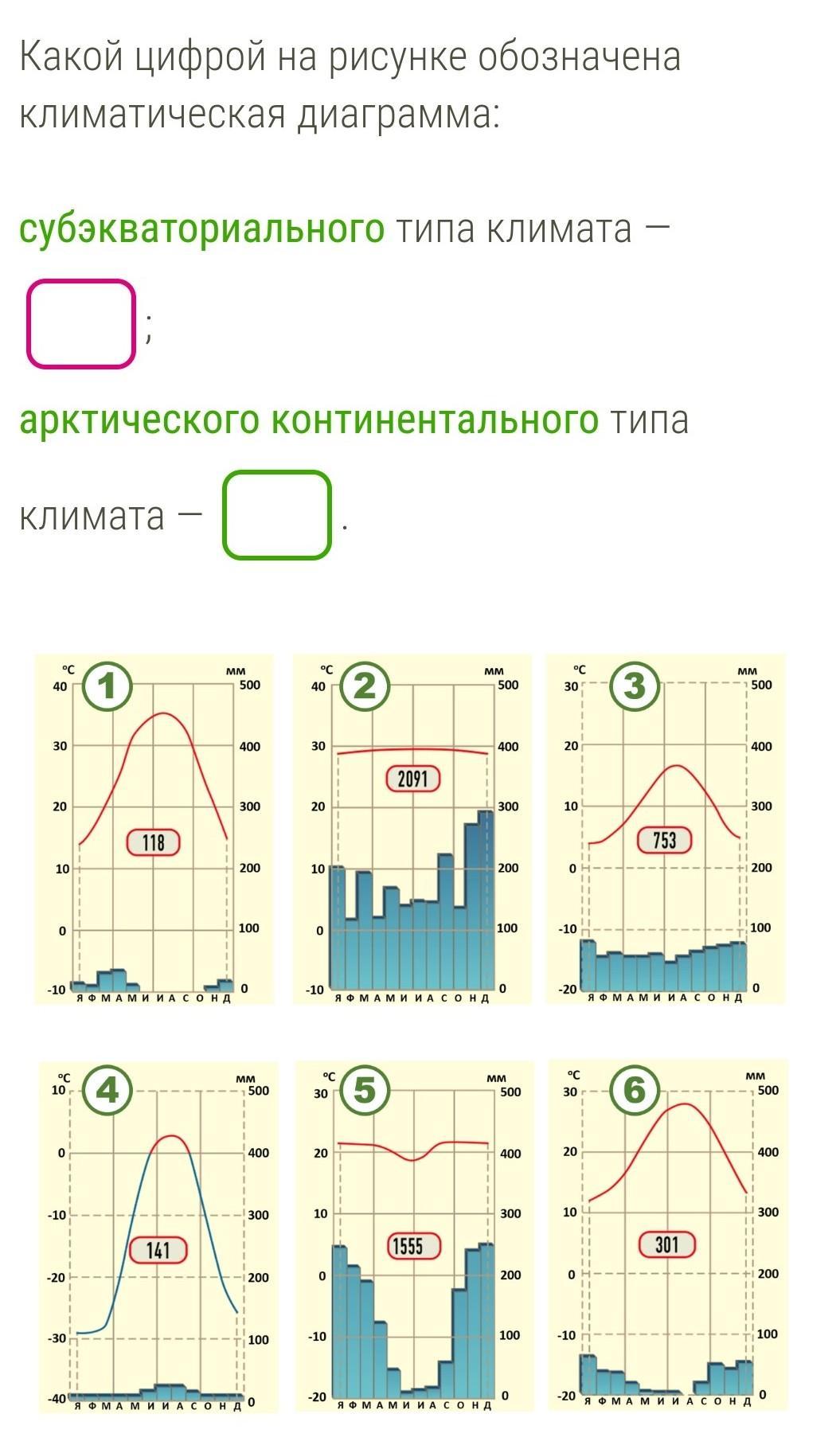Select the answer box for арктического континентального climate

[x=277, y=515]
